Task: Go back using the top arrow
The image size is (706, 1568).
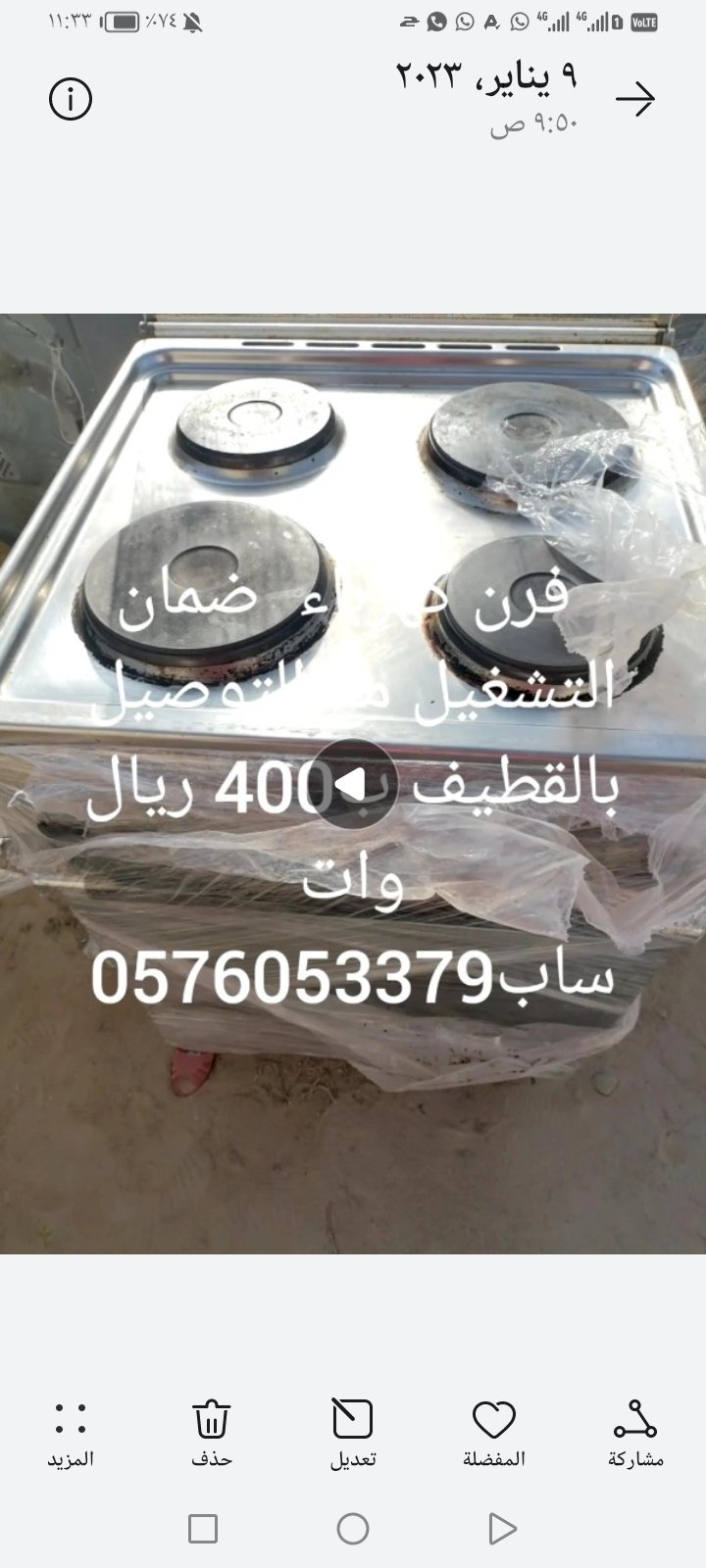Action: [634, 99]
